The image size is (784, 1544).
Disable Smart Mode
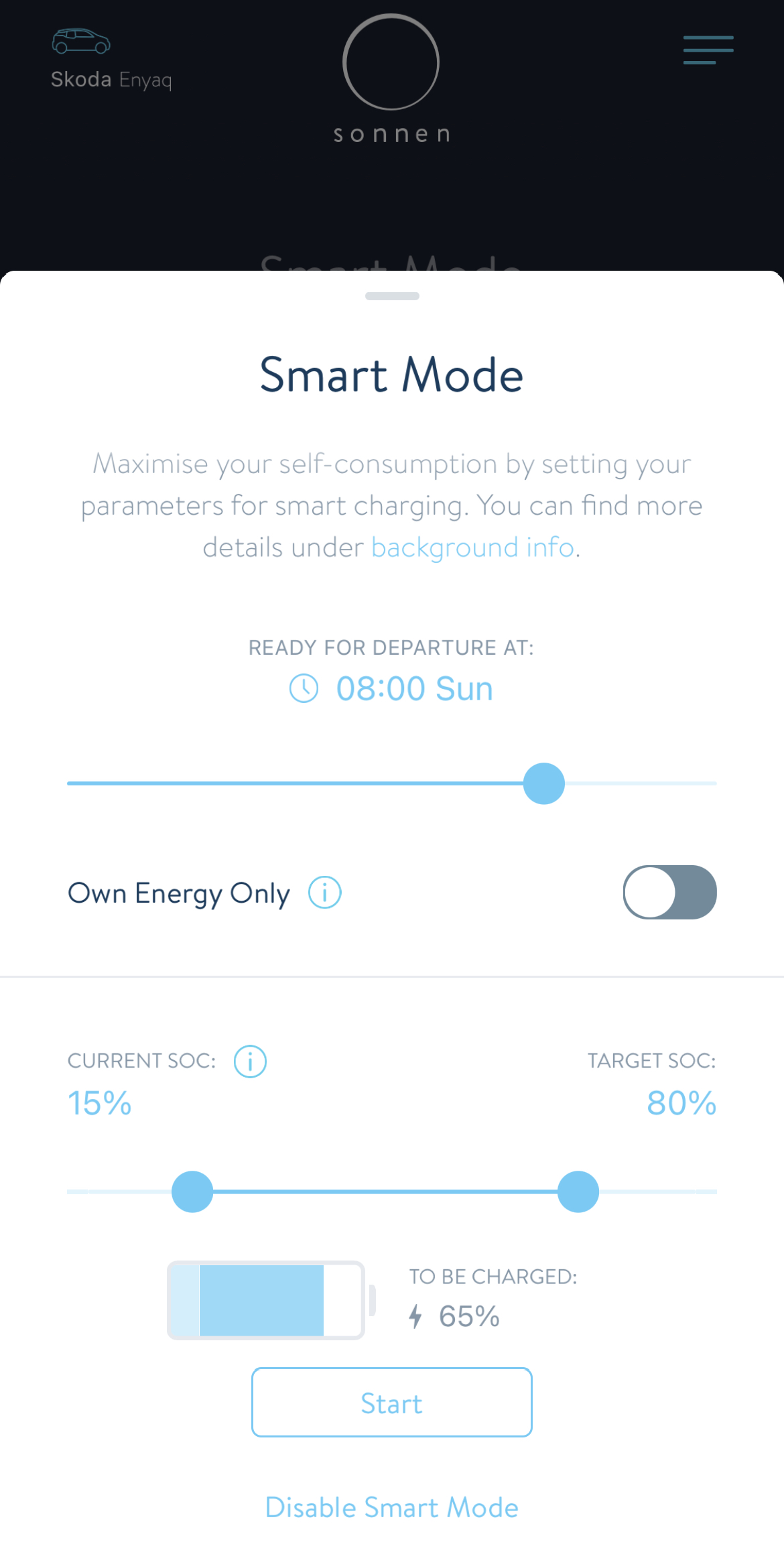point(392,1507)
